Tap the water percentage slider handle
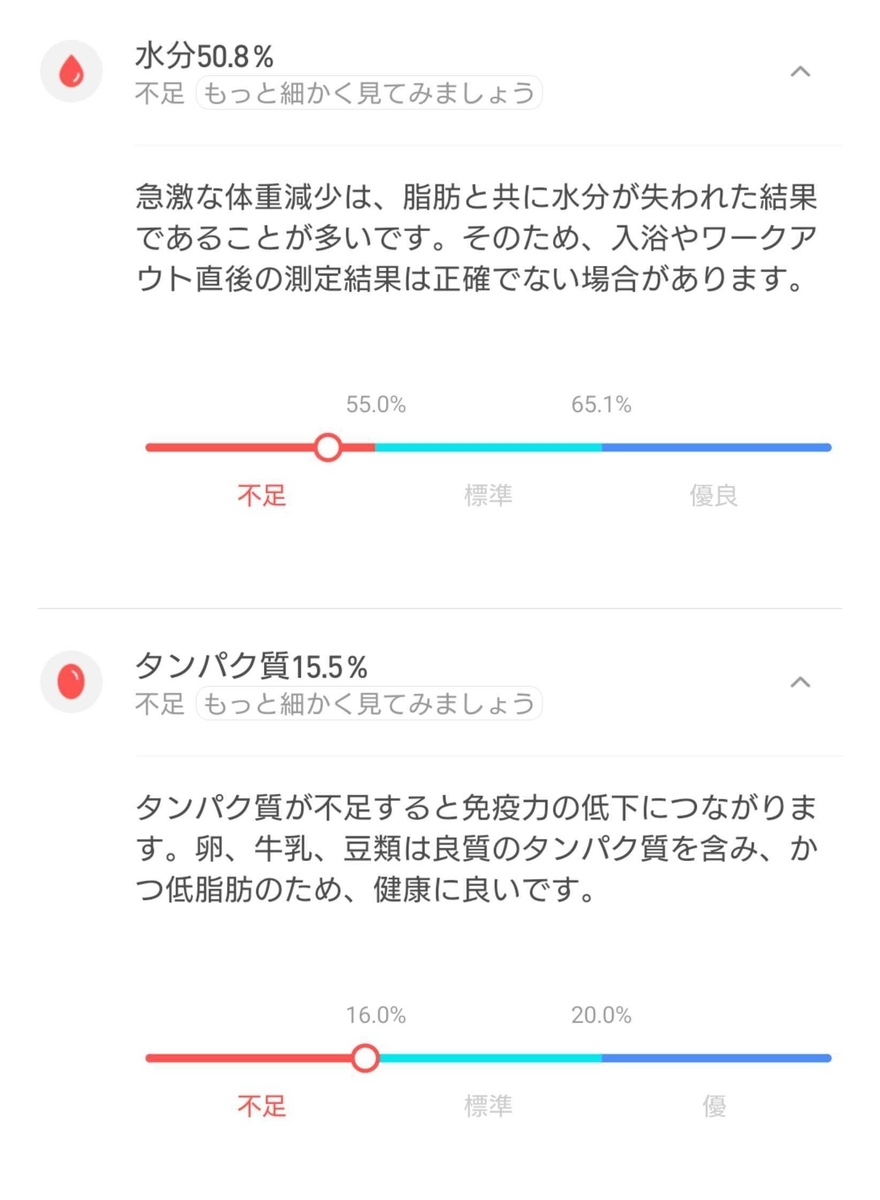 coord(328,447)
